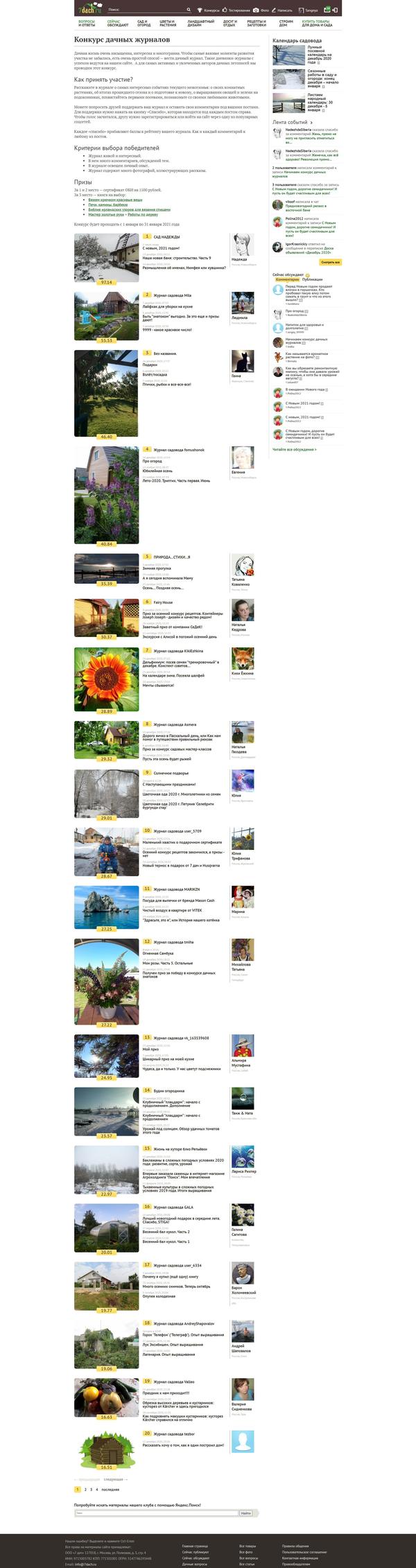416x1568 pixels.
Task: Go to page 2 of the journals
Action: coord(85,1489)
